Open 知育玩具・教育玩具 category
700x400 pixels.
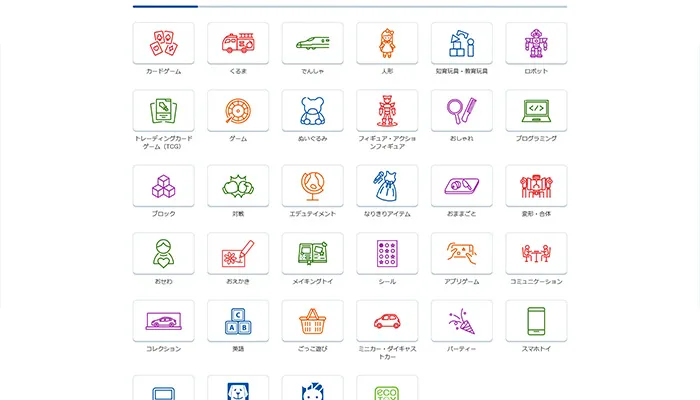[462, 44]
